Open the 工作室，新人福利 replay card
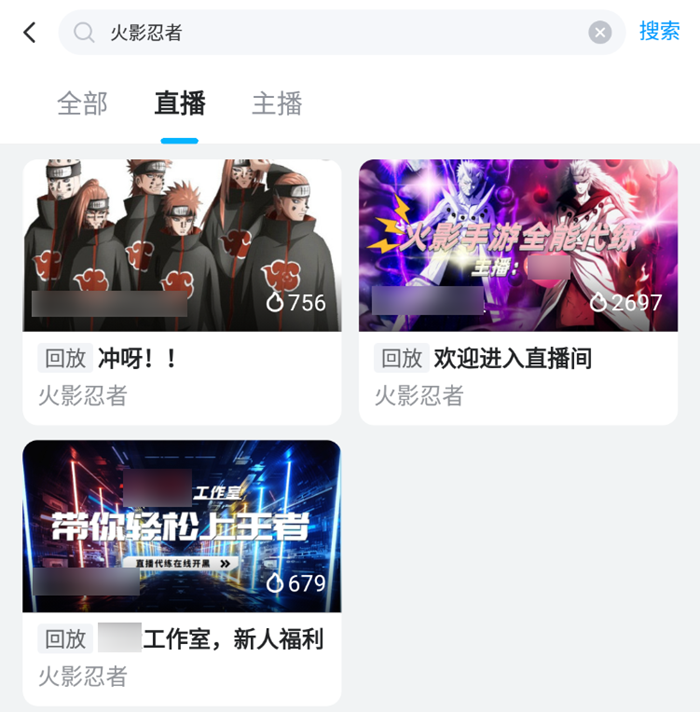Screen dimensions: 700x712 point(182,570)
